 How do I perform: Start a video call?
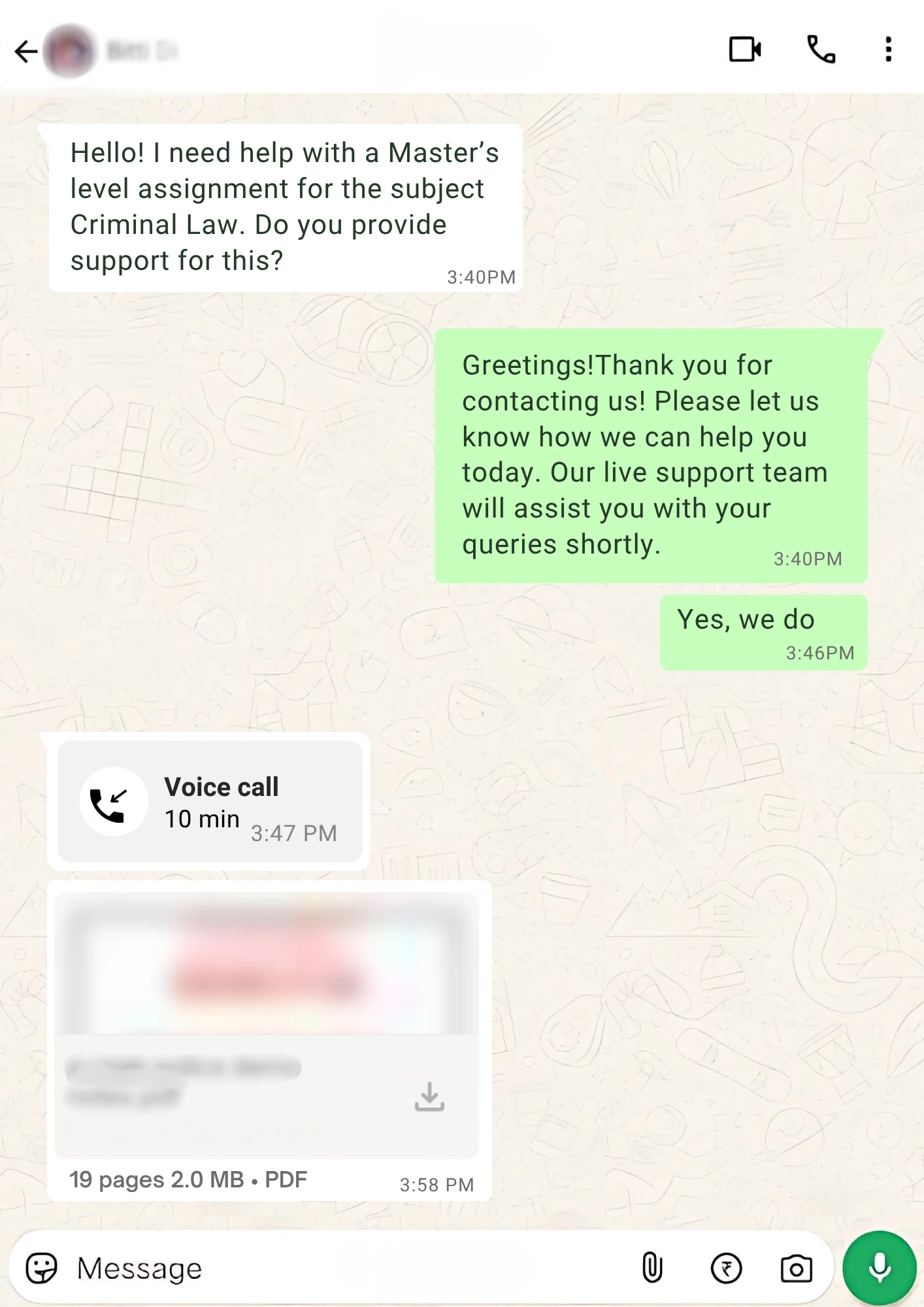(745, 50)
